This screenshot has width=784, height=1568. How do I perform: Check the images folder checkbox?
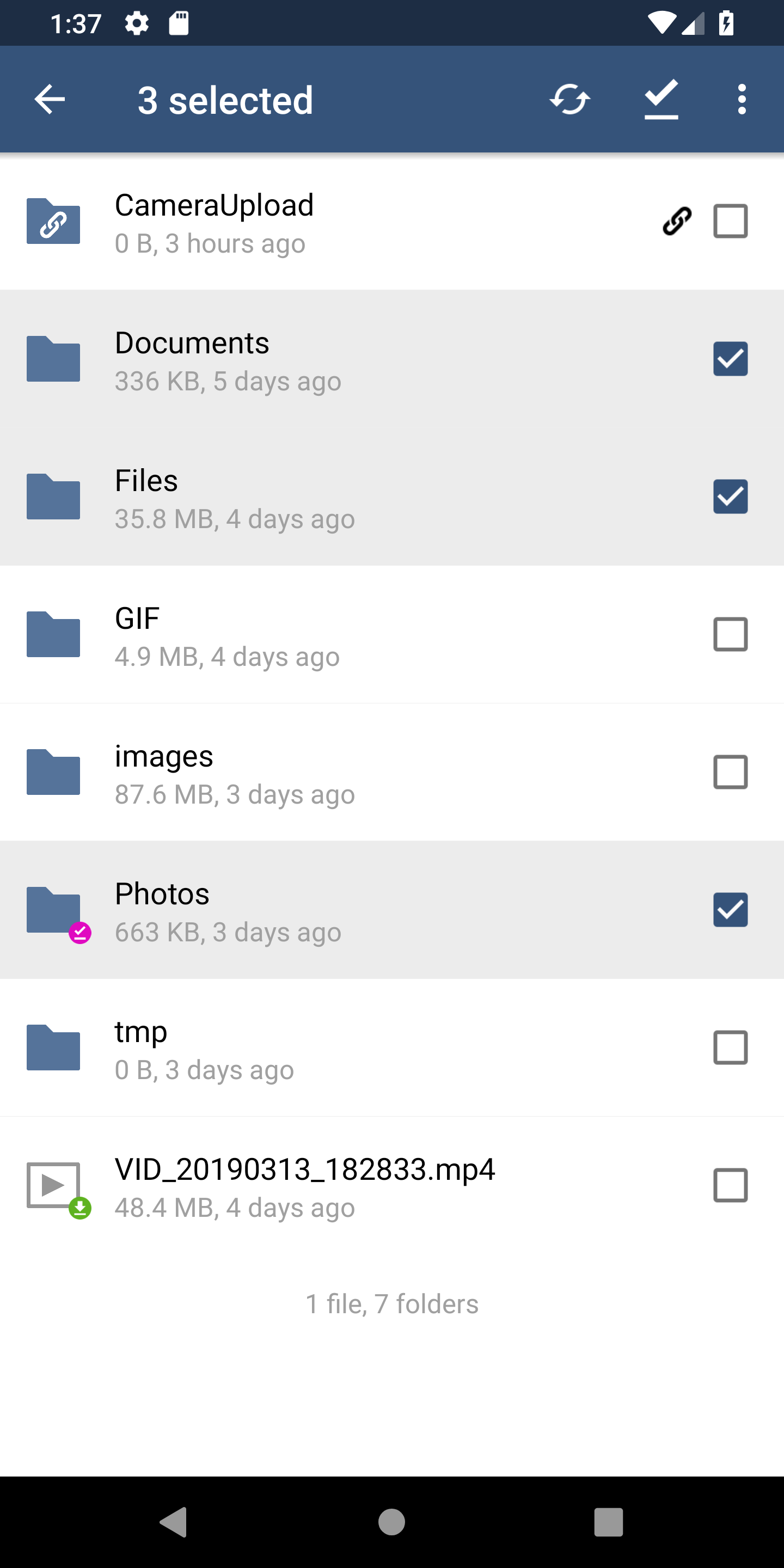click(x=730, y=773)
